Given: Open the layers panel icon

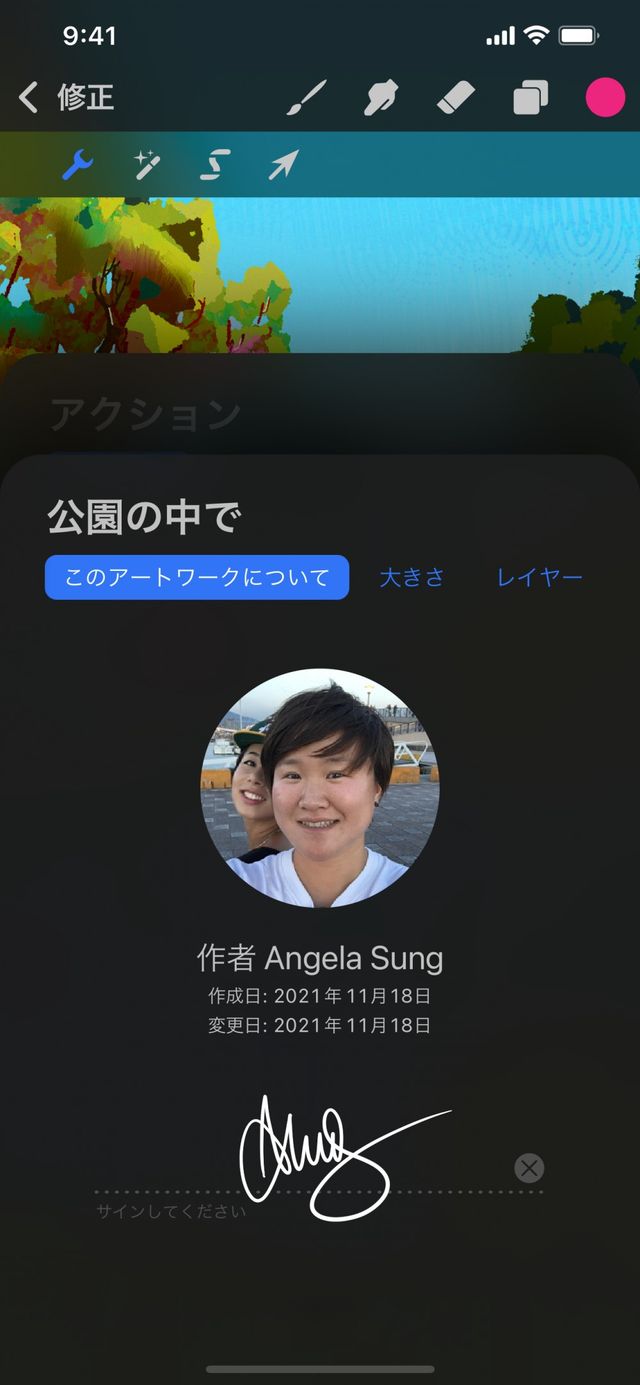Looking at the screenshot, I should [x=530, y=98].
